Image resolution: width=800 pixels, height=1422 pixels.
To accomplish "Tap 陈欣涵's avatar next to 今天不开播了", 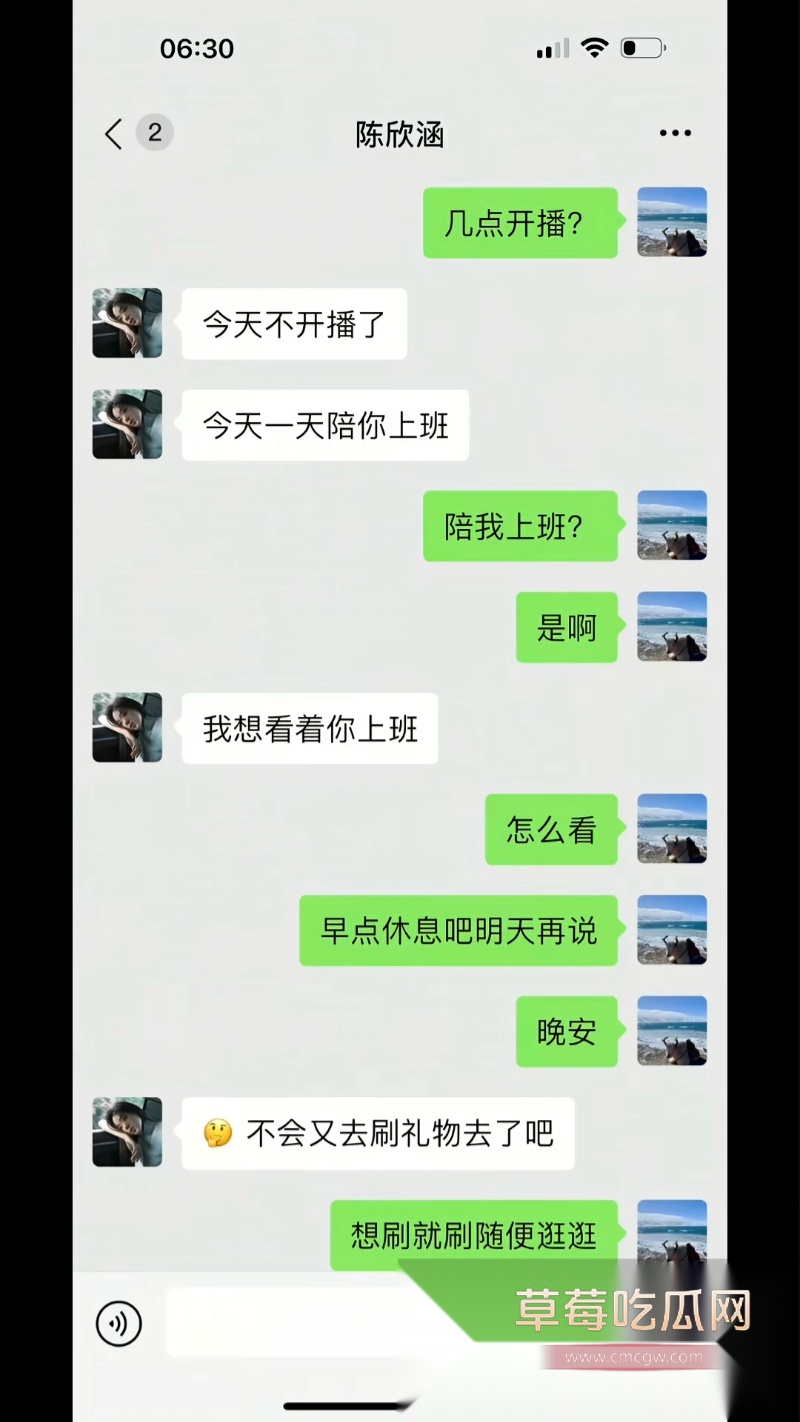I will pyautogui.click(x=127, y=323).
